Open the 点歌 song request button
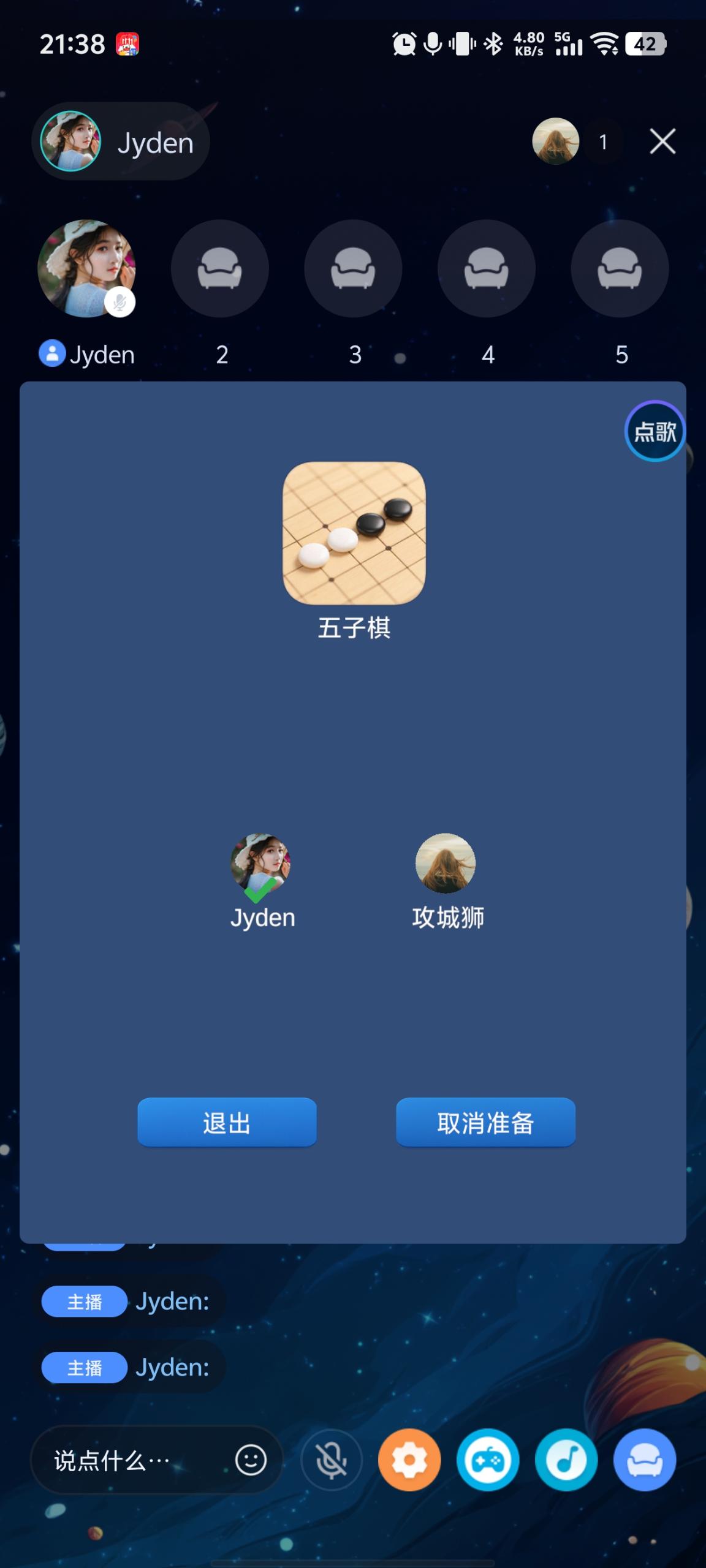Screen dimensions: 706x1568 pos(655,431)
